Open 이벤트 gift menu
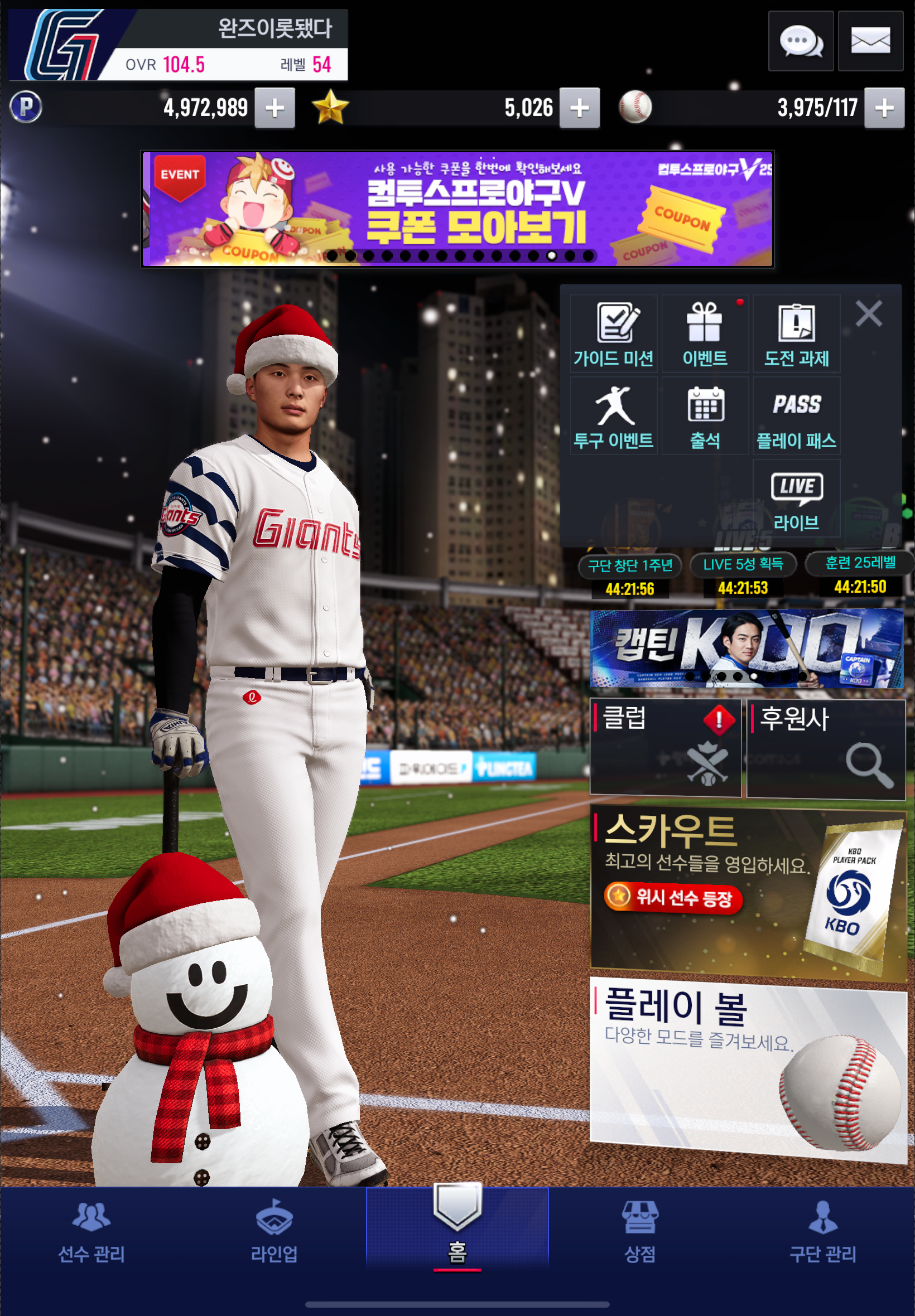The image size is (915, 1316). (x=705, y=335)
